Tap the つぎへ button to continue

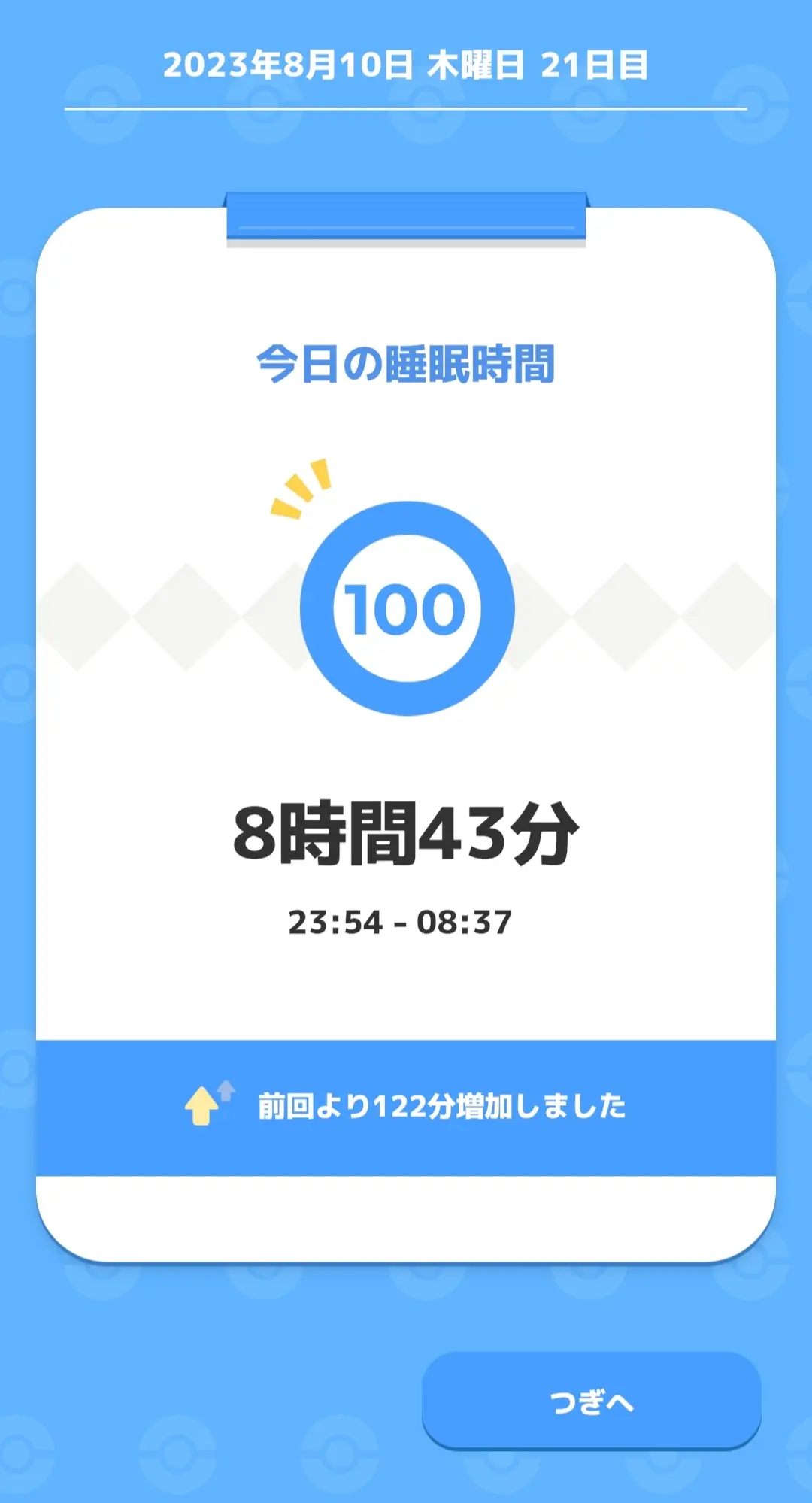click(x=591, y=1401)
